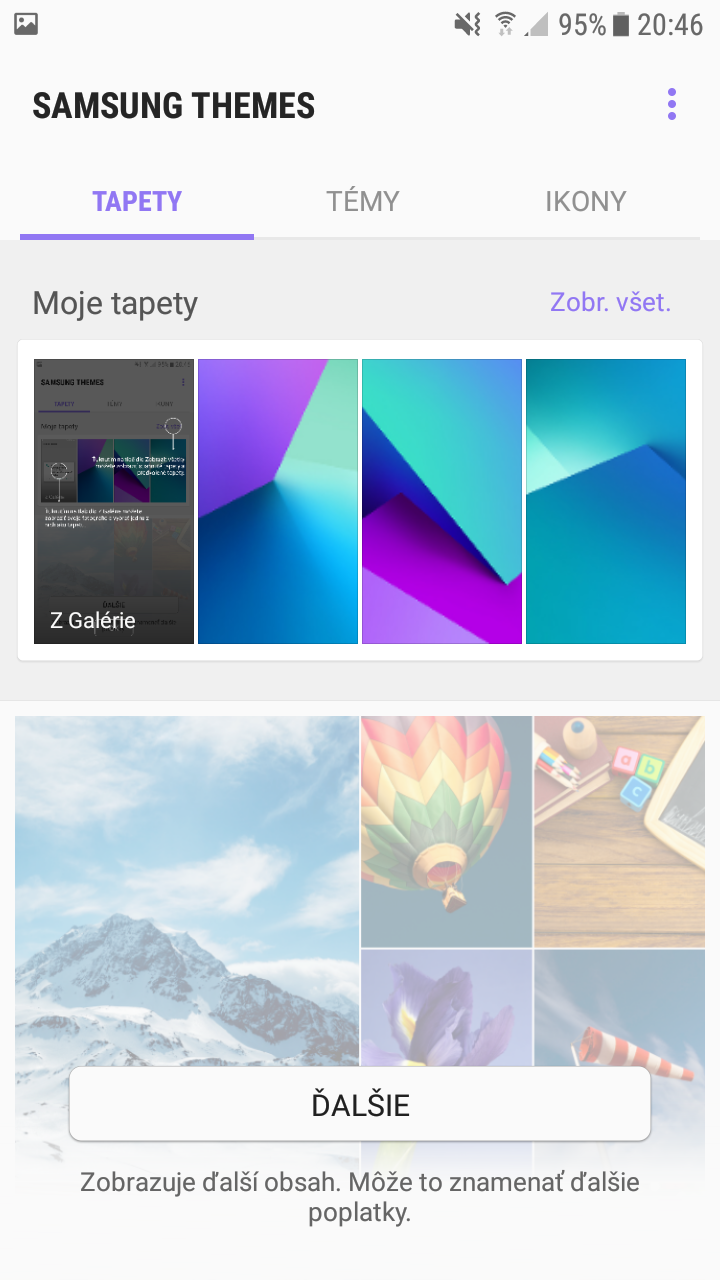The width and height of the screenshot is (720, 1280).
Task: Select the turquoise blue folded wallpaper
Action: [606, 501]
